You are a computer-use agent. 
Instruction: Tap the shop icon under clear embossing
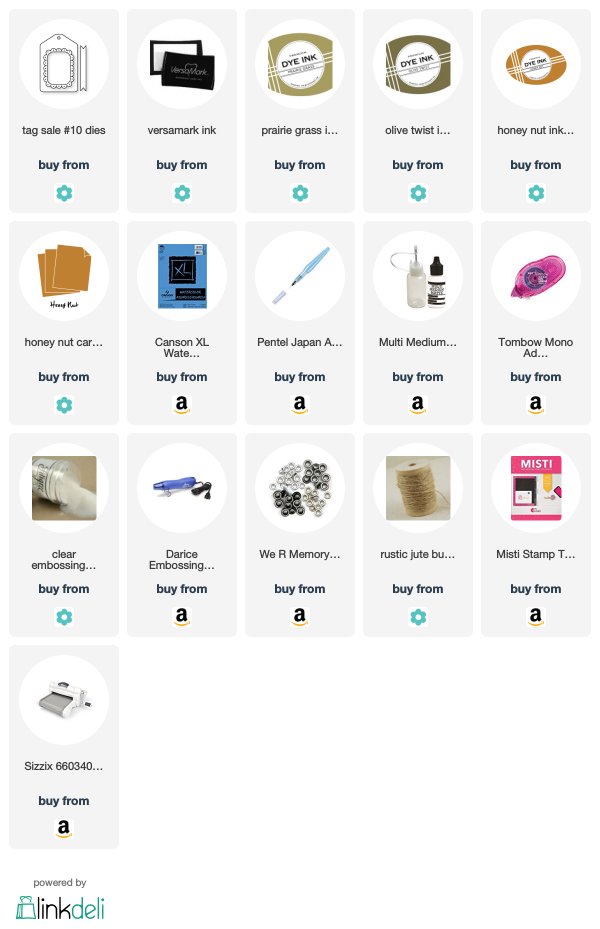64,617
